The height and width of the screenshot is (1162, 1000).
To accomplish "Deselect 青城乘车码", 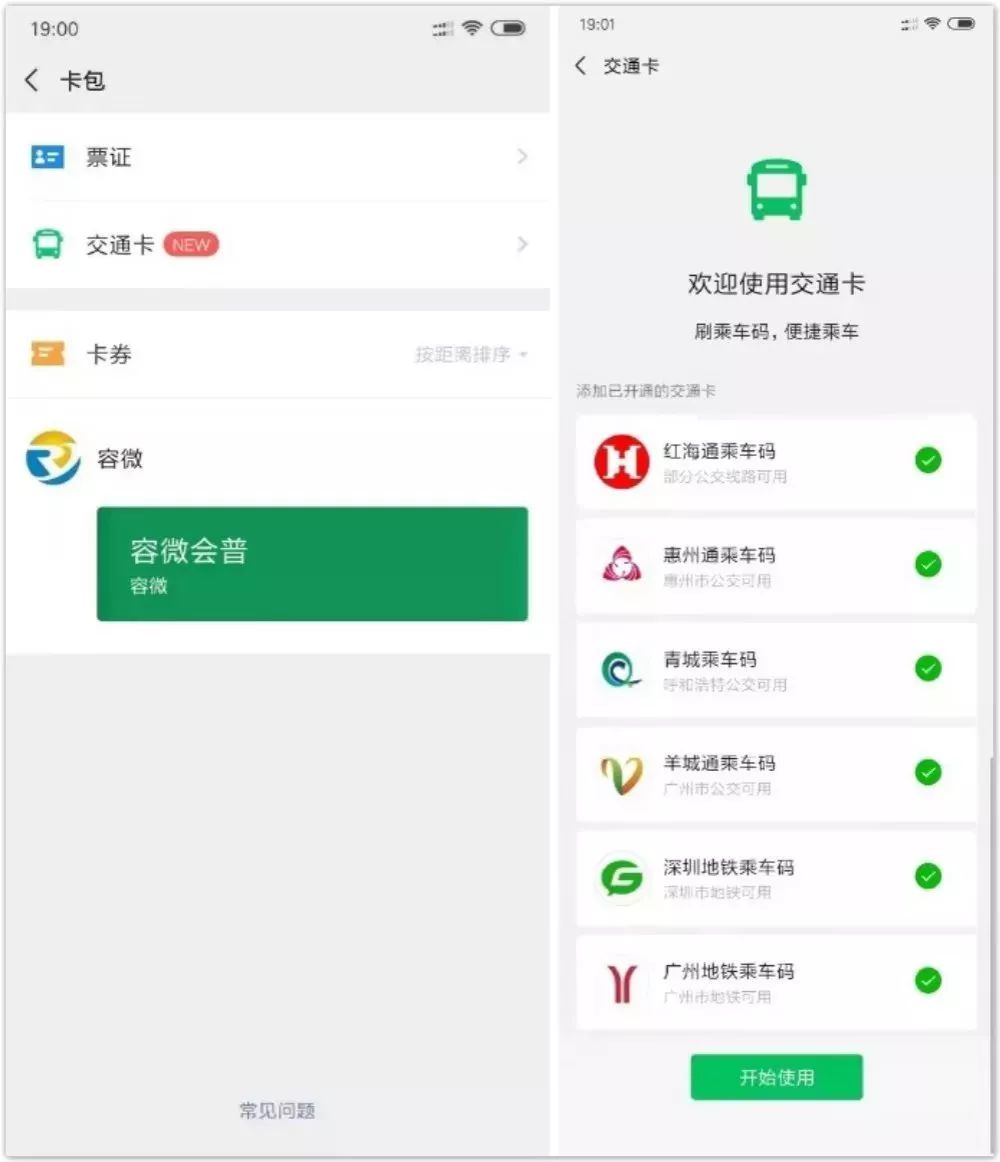I will coord(928,669).
